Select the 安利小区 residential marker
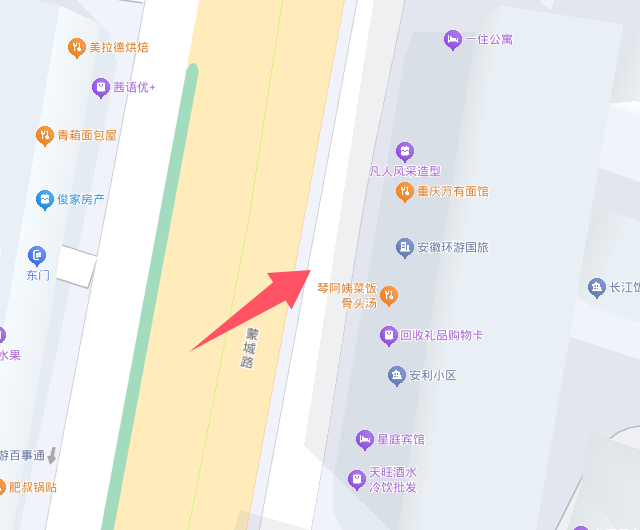This screenshot has height=530, width=640. point(396,376)
